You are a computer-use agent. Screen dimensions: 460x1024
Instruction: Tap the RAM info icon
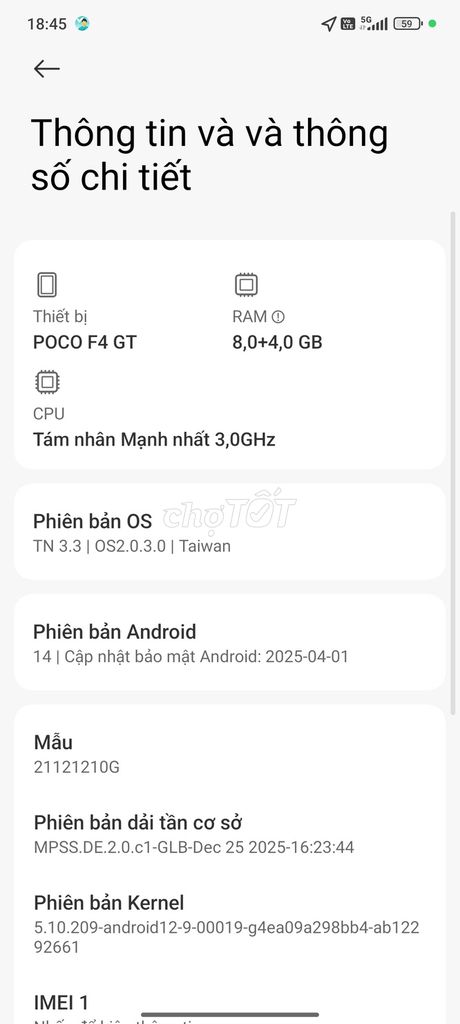(x=278, y=317)
